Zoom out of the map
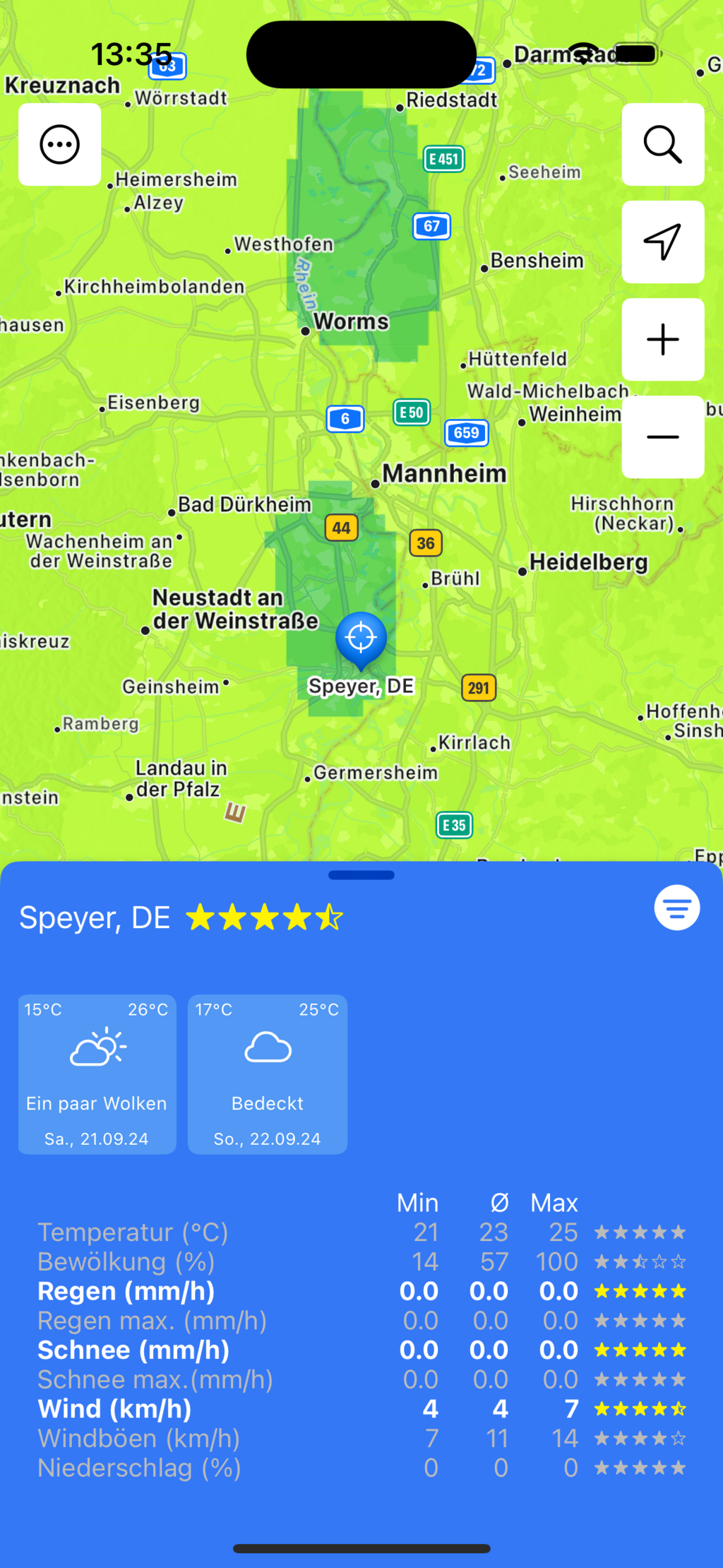 pyautogui.click(x=662, y=437)
